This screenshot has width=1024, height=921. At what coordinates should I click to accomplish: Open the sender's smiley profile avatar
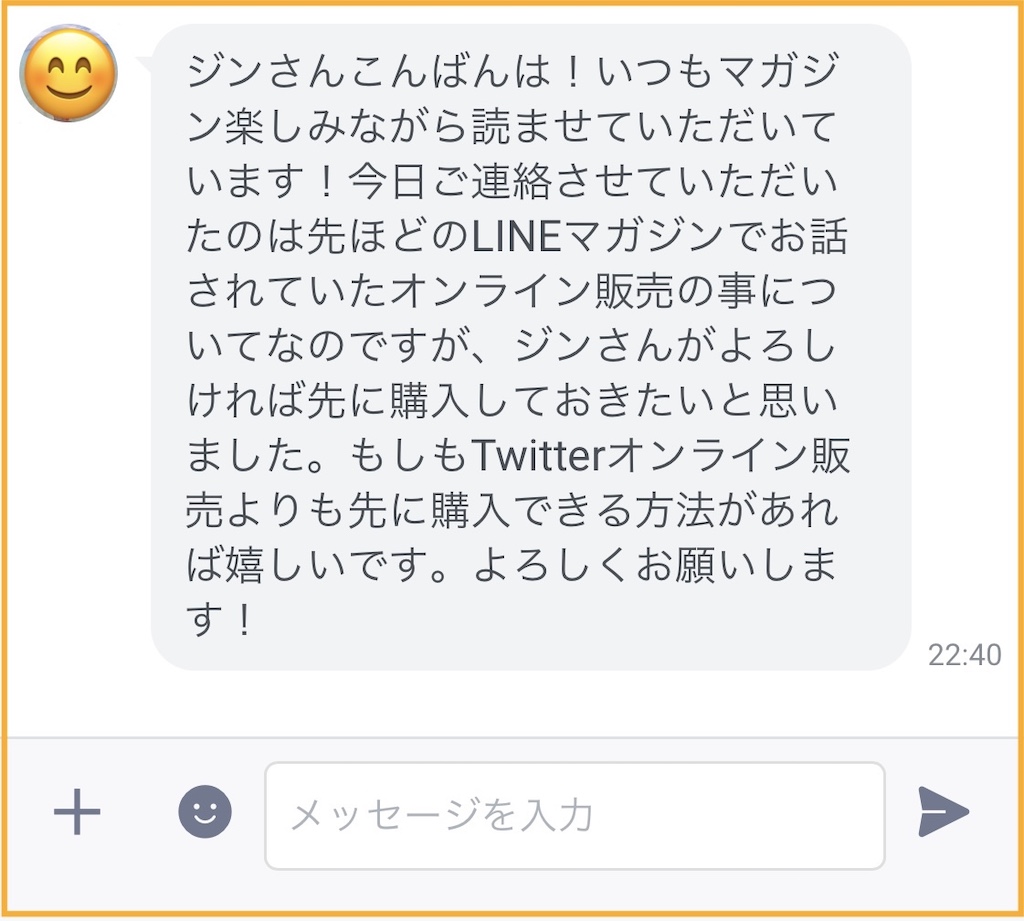(69, 74)
